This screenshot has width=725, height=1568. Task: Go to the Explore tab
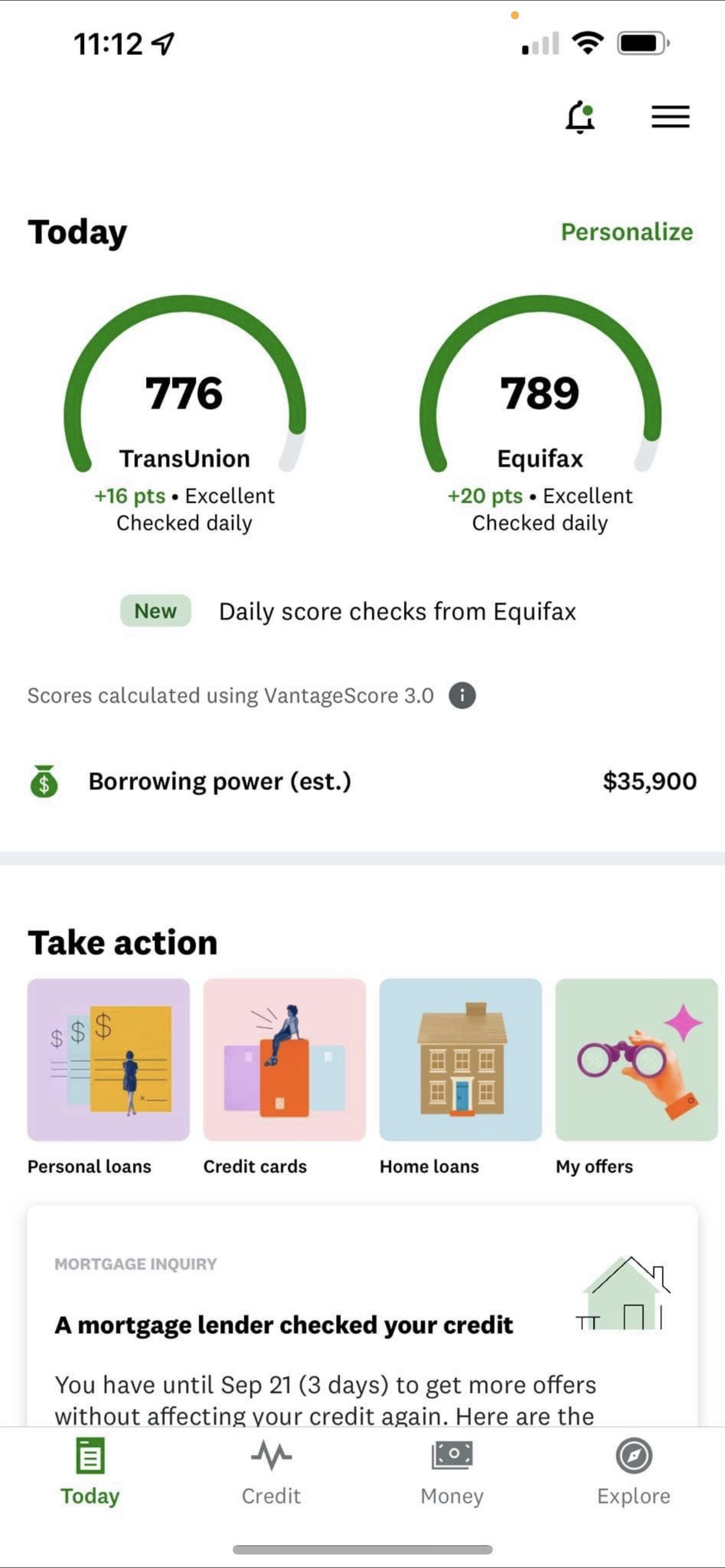[x=634, y=1471]
